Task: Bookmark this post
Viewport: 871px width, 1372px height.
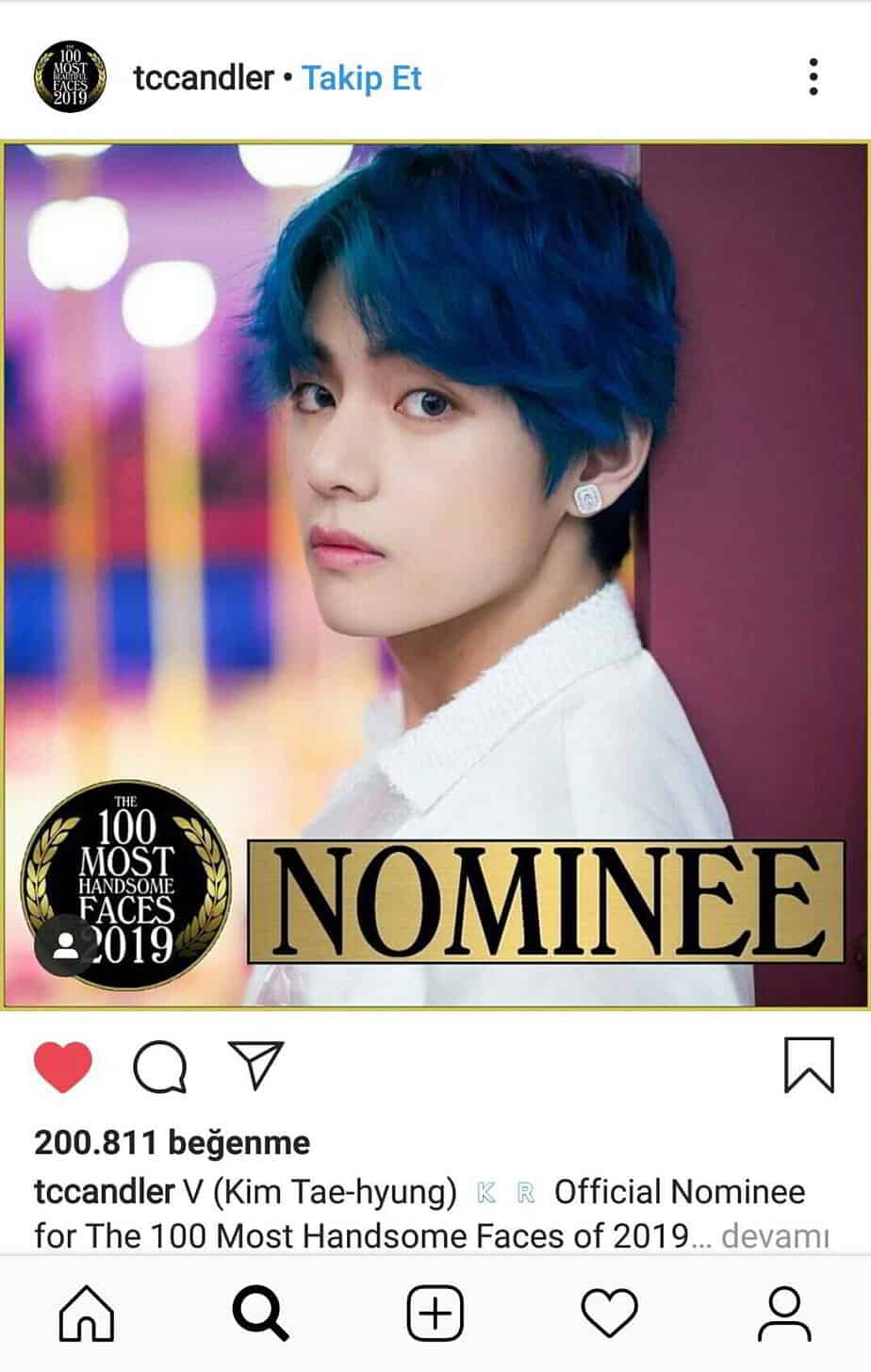Action: 808,1066
